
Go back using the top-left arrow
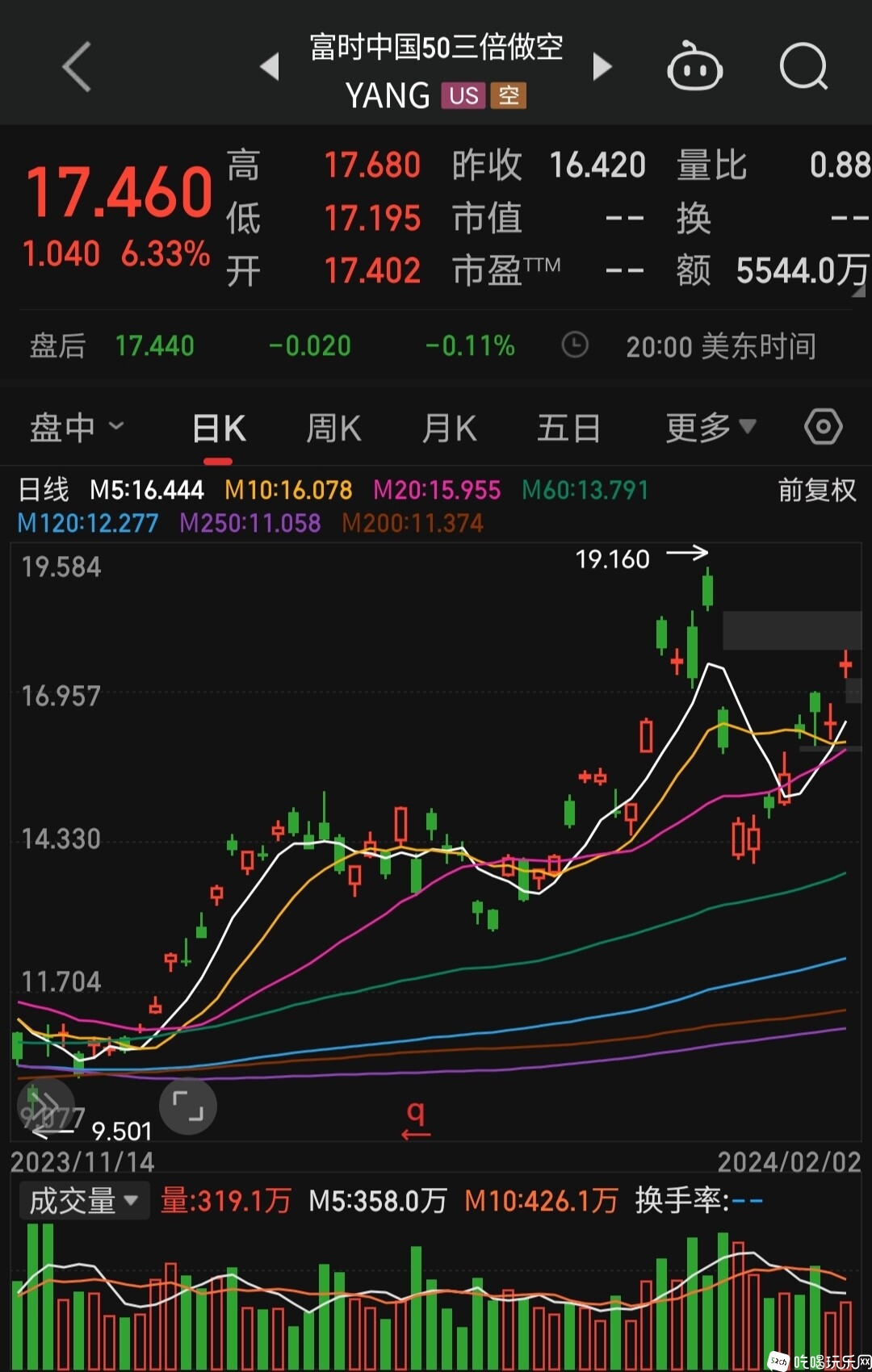tap(77, 66)
